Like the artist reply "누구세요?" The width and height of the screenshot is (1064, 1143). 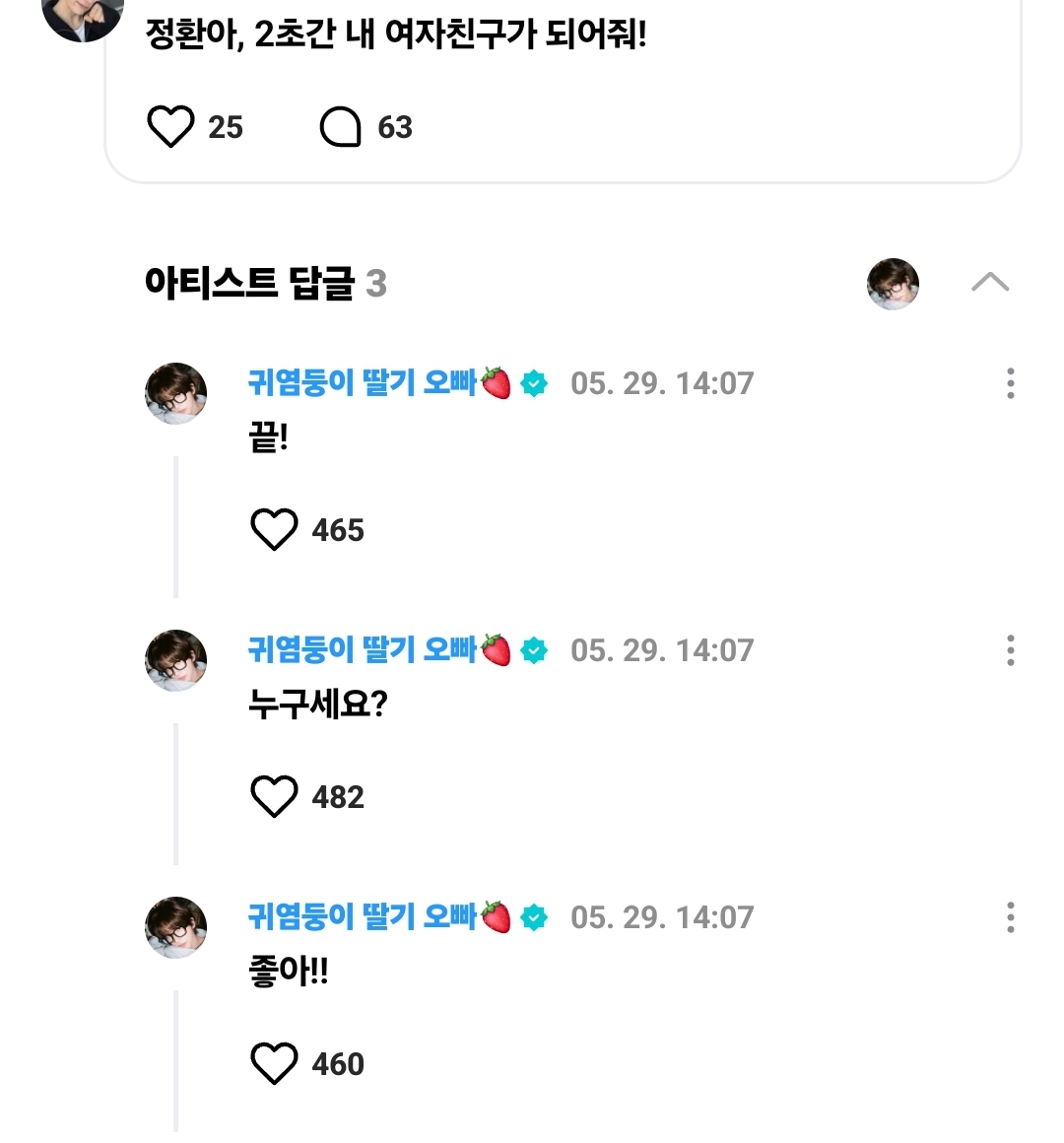tap(274, 797)
